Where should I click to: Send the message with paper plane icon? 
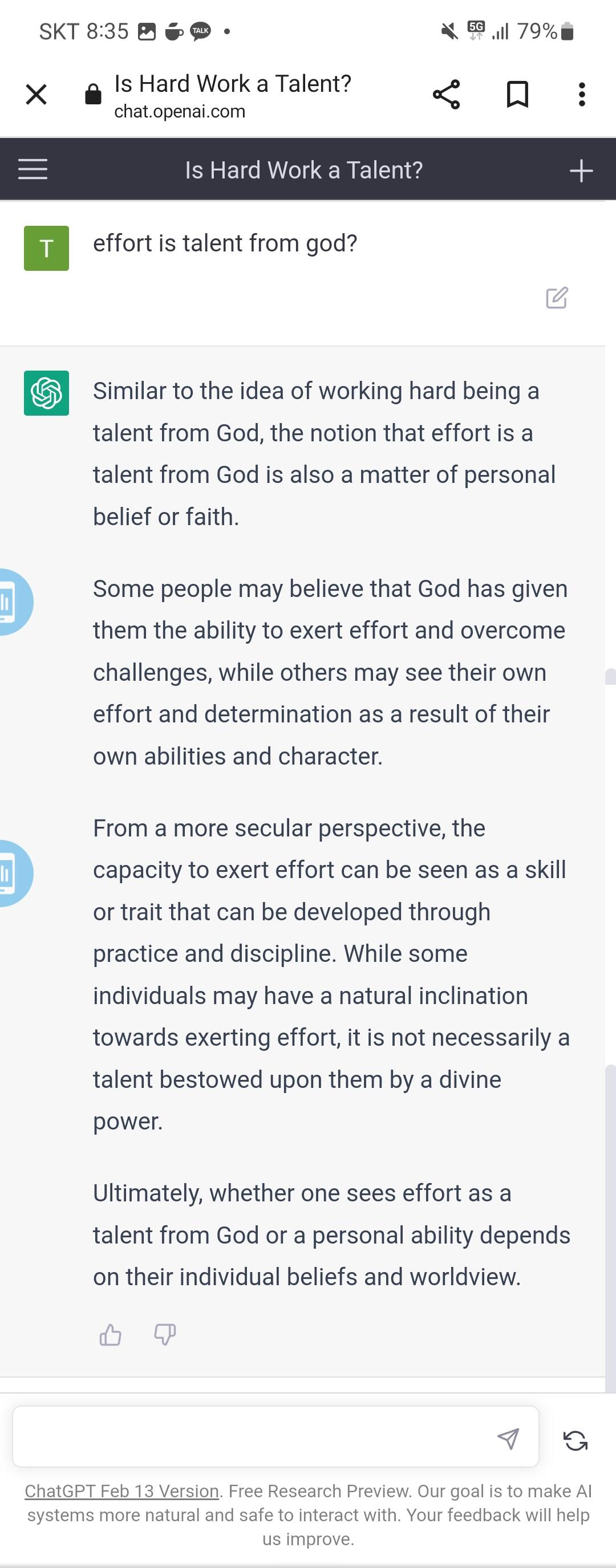508,1438
